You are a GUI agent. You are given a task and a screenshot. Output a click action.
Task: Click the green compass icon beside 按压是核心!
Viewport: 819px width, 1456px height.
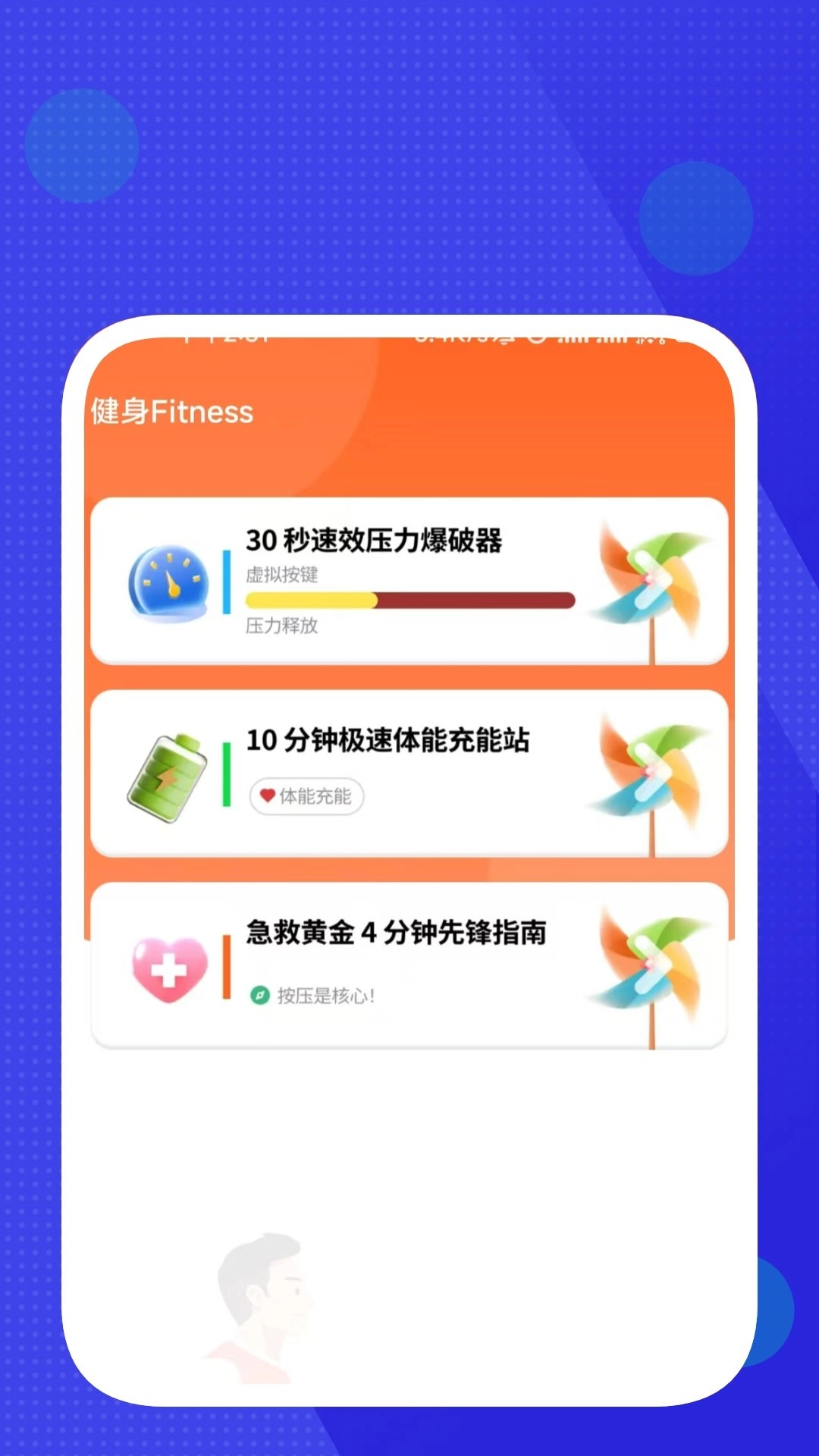259,994
